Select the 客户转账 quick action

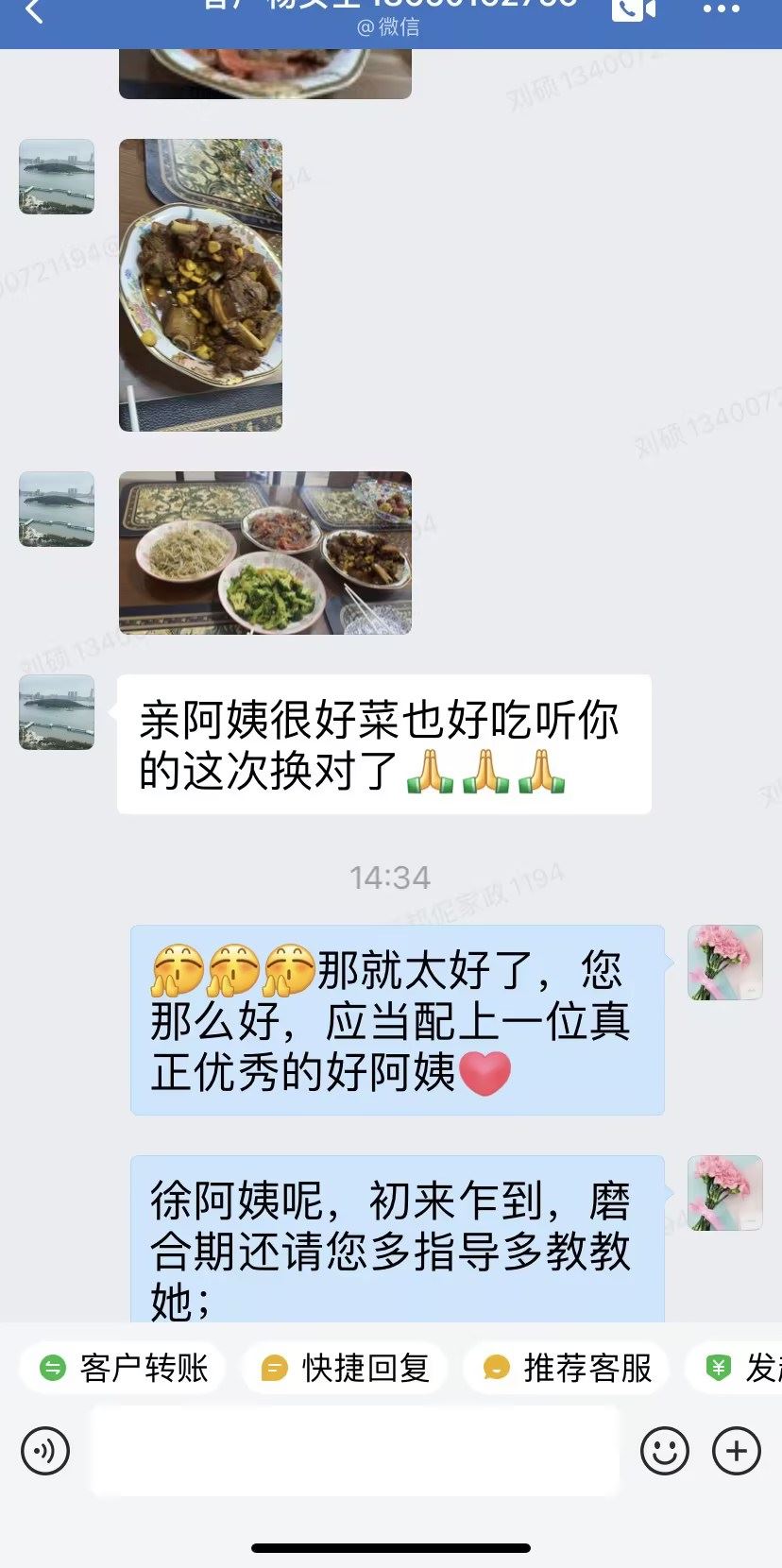pos(124,1367)
